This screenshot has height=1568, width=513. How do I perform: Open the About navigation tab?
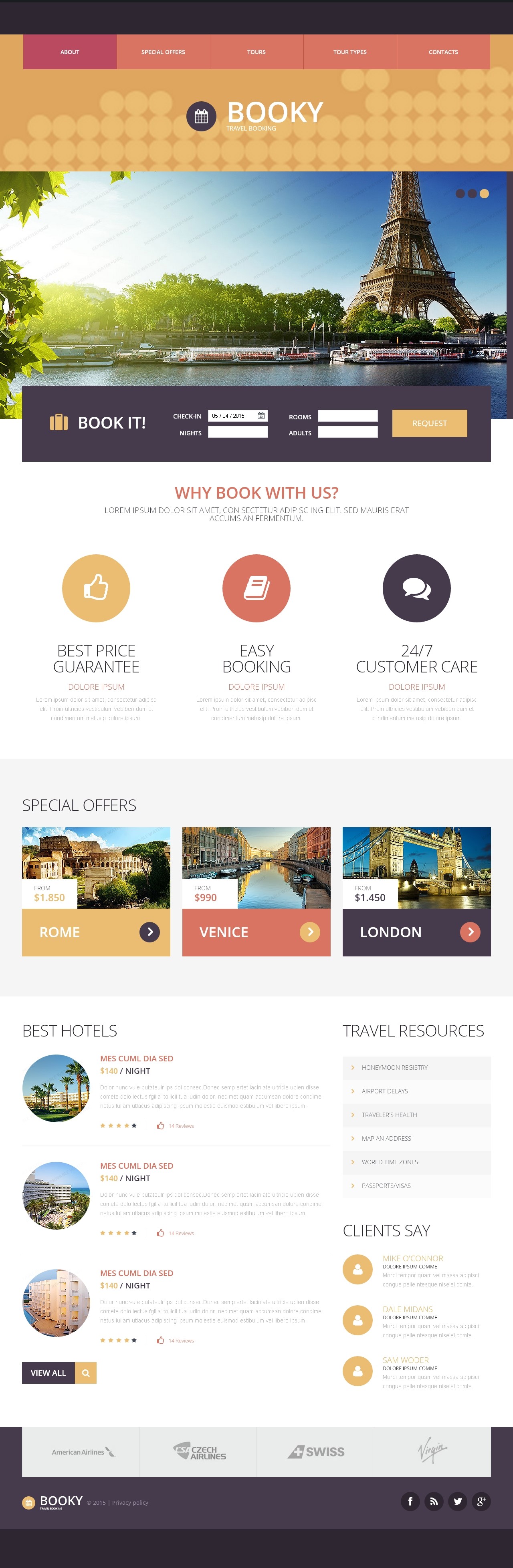click(x=70, y=52)
